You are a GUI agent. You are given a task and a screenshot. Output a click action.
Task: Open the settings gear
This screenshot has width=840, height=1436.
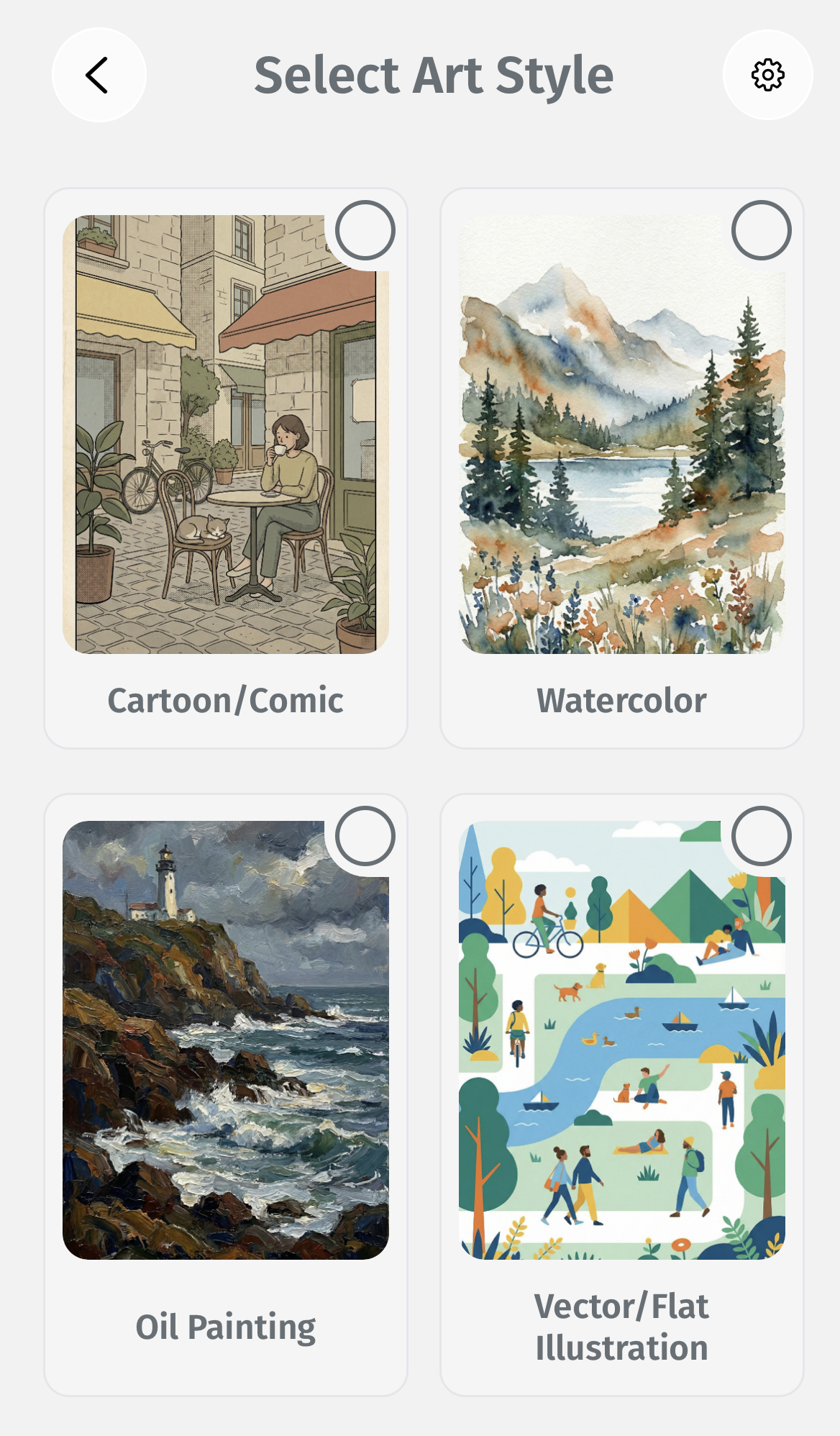pos(766,74)
